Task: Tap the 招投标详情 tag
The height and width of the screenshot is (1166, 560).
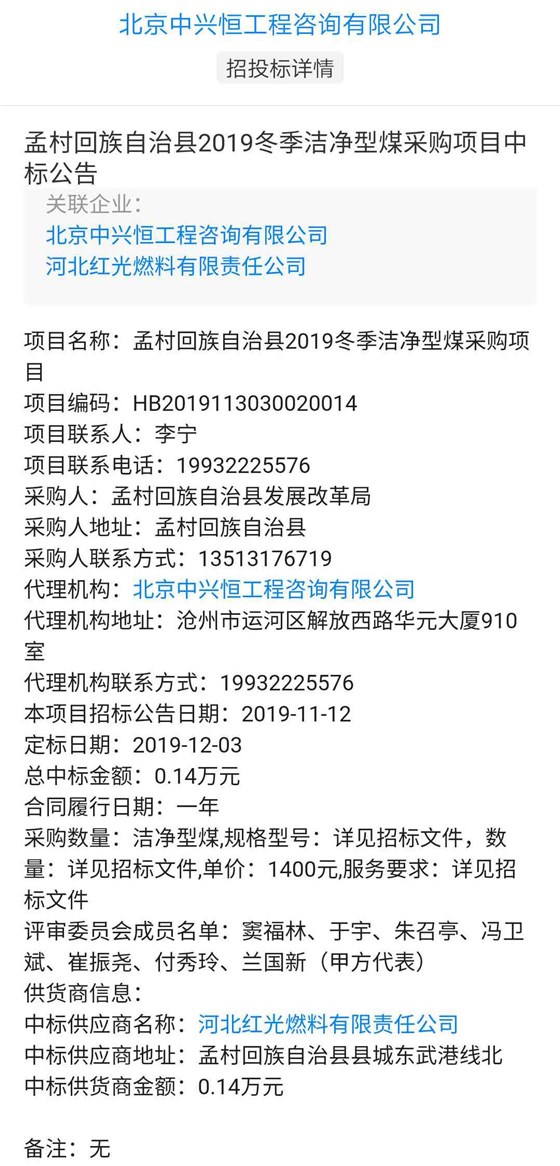Action: pos(280,68)
